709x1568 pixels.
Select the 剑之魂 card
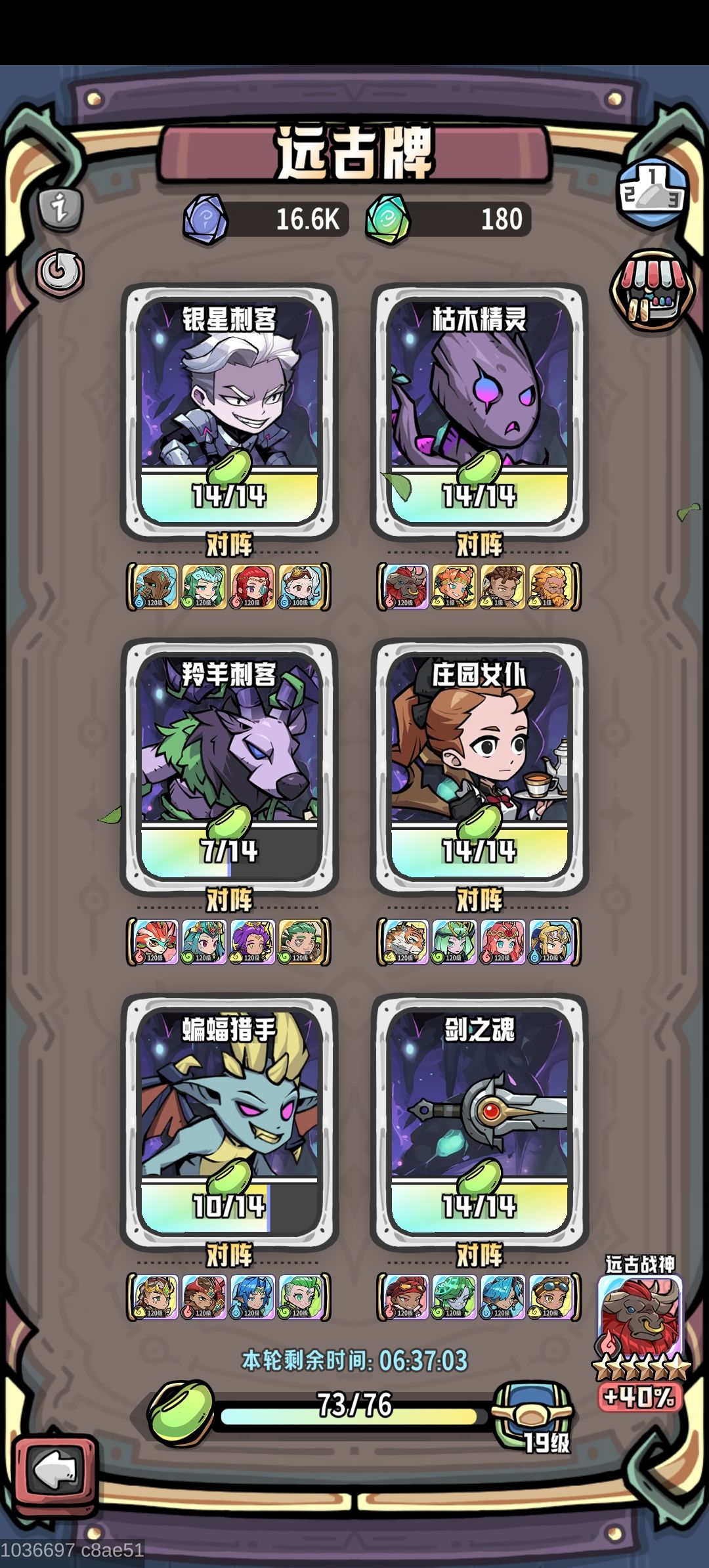pos(479,1121)
